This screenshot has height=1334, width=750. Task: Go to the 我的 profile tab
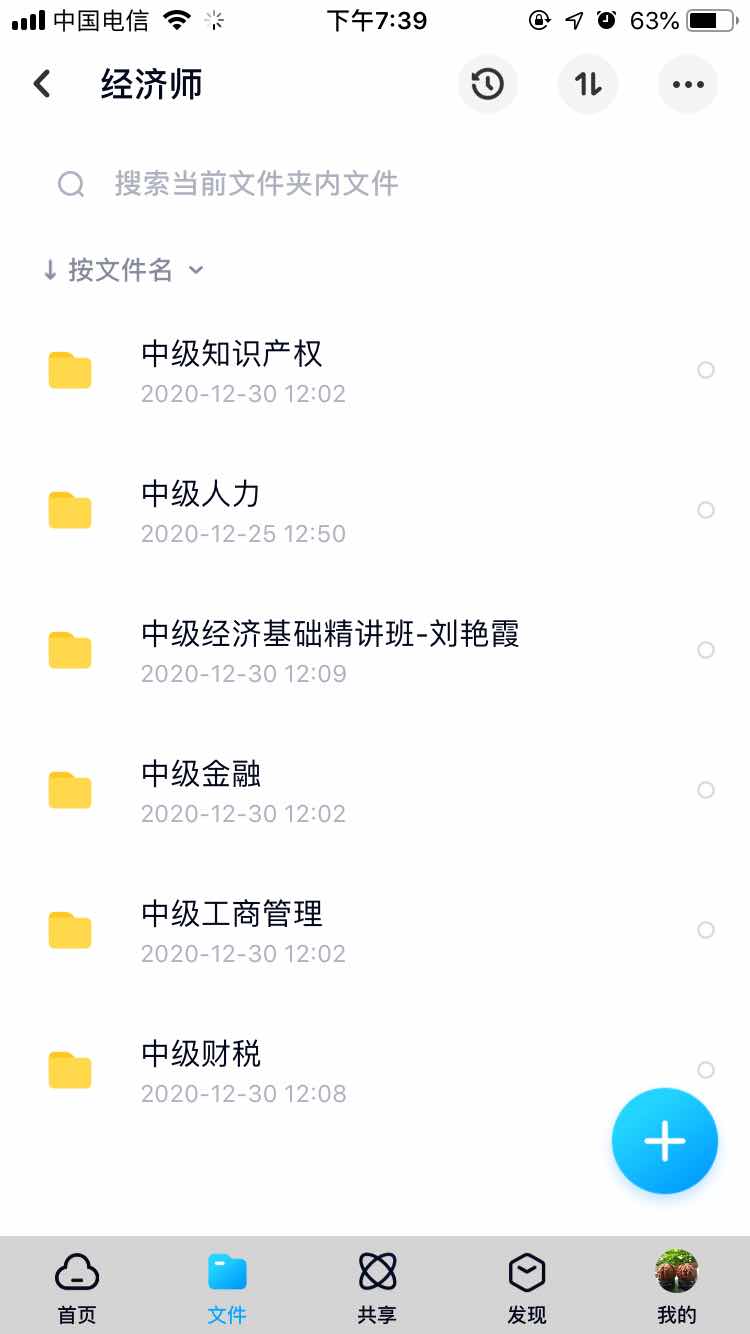(676, 1286)
